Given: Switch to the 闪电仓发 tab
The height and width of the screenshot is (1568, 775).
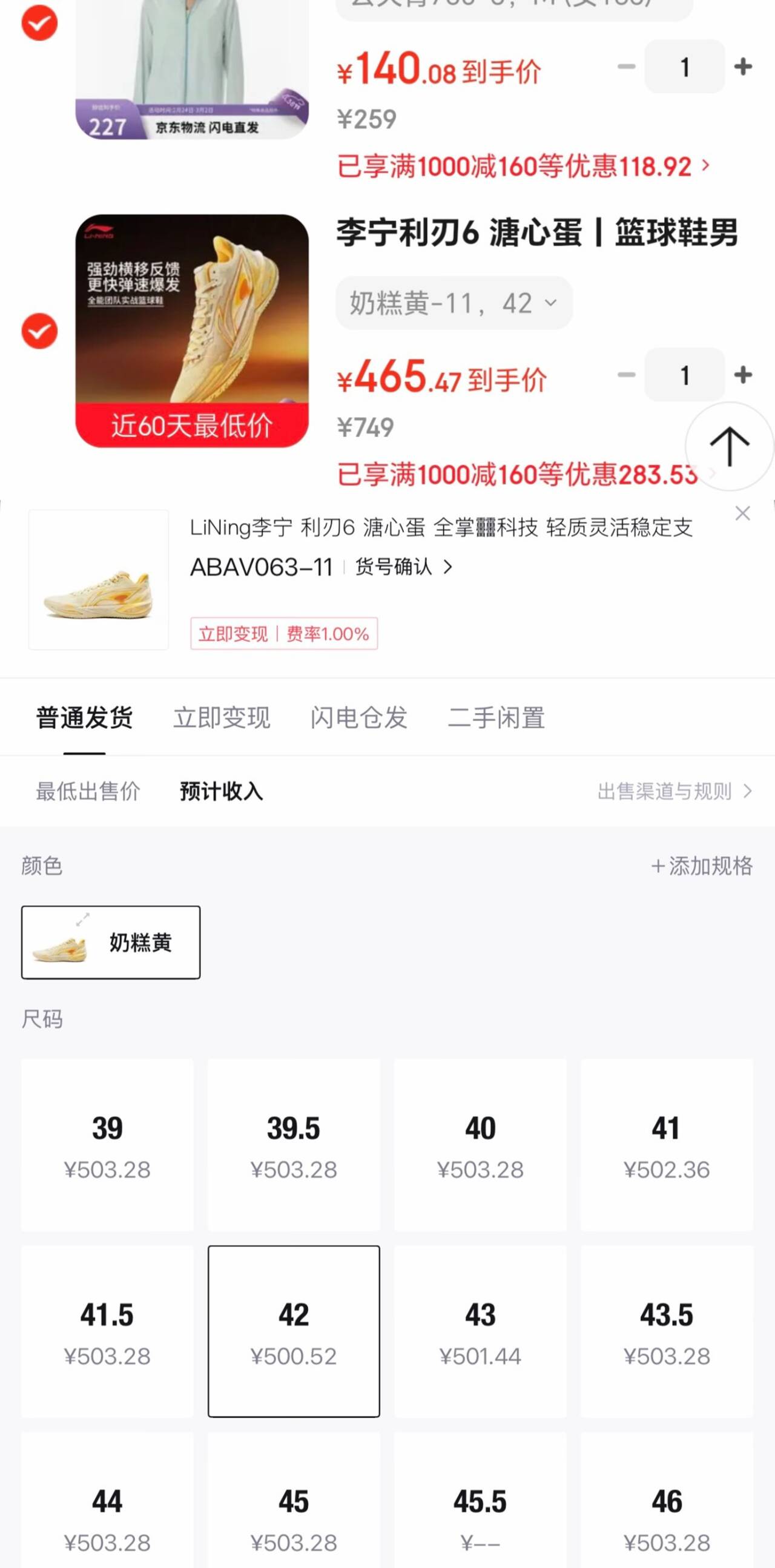Looking at the screenshot, I should point(358,717).
